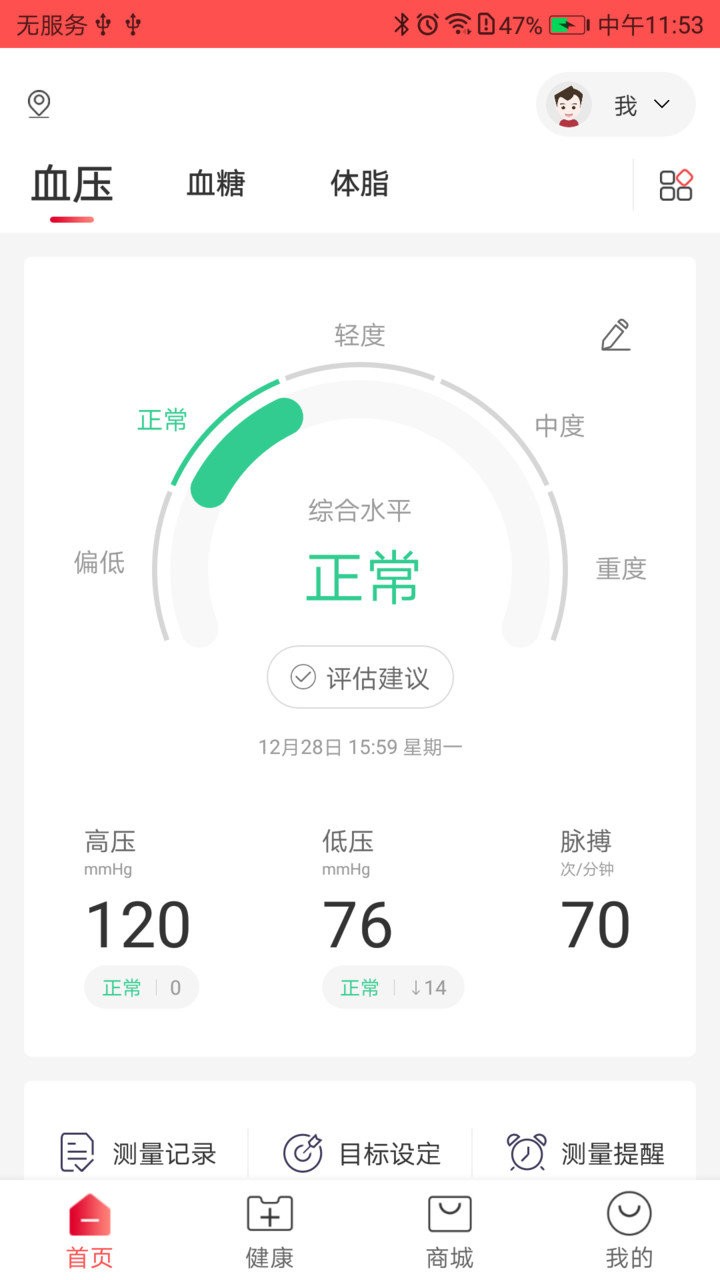Switch to the 健康 tab

[270, 1231]
